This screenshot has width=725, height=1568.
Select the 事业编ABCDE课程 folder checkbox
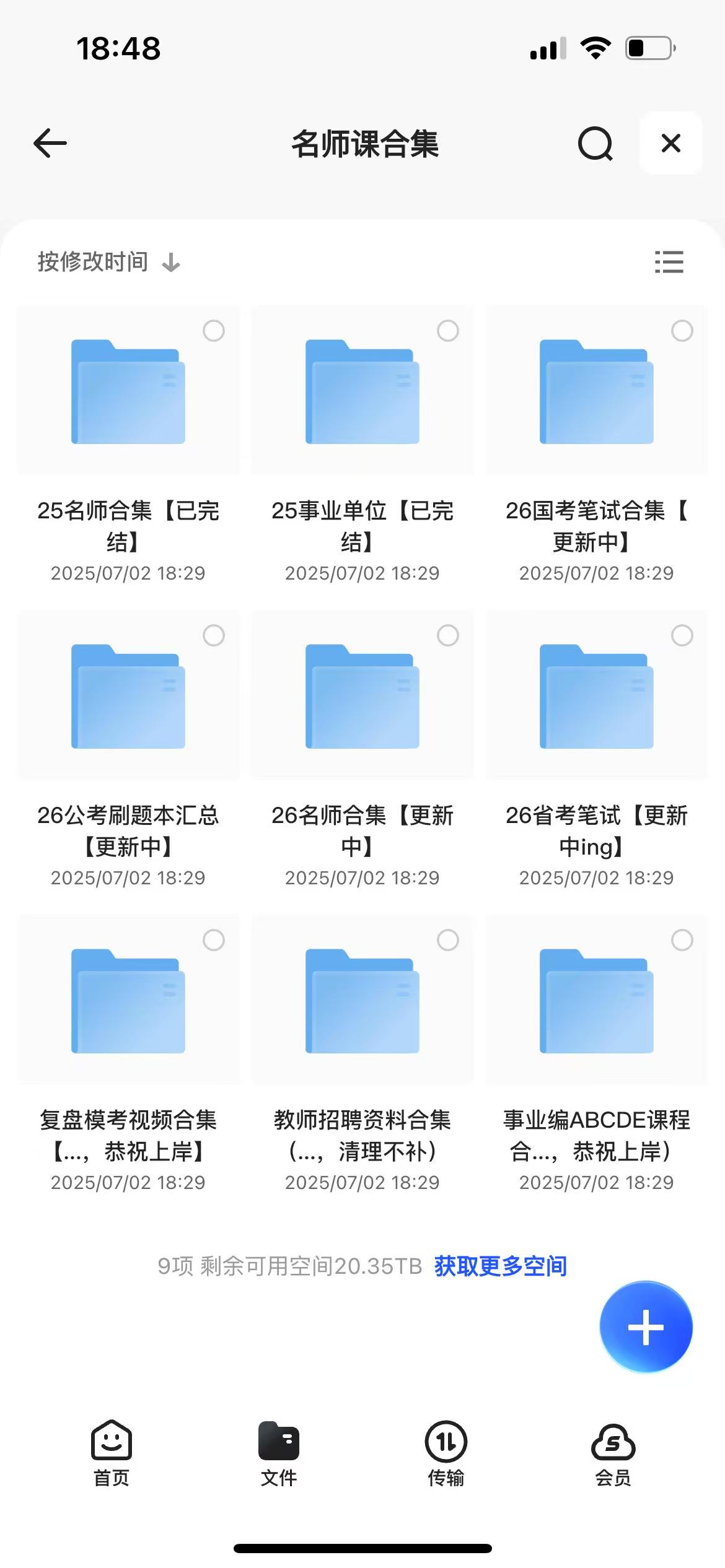[682, 940]
